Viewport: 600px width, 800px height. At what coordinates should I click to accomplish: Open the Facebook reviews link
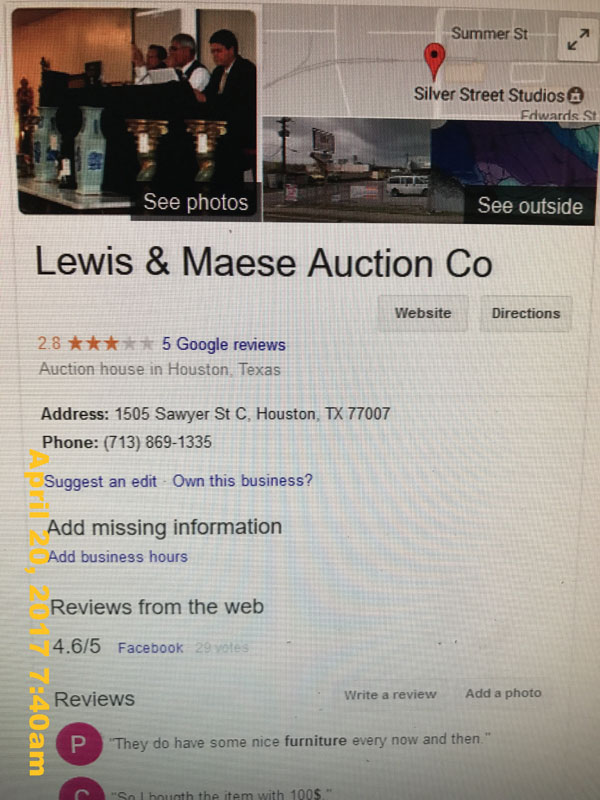pos(150,648)
